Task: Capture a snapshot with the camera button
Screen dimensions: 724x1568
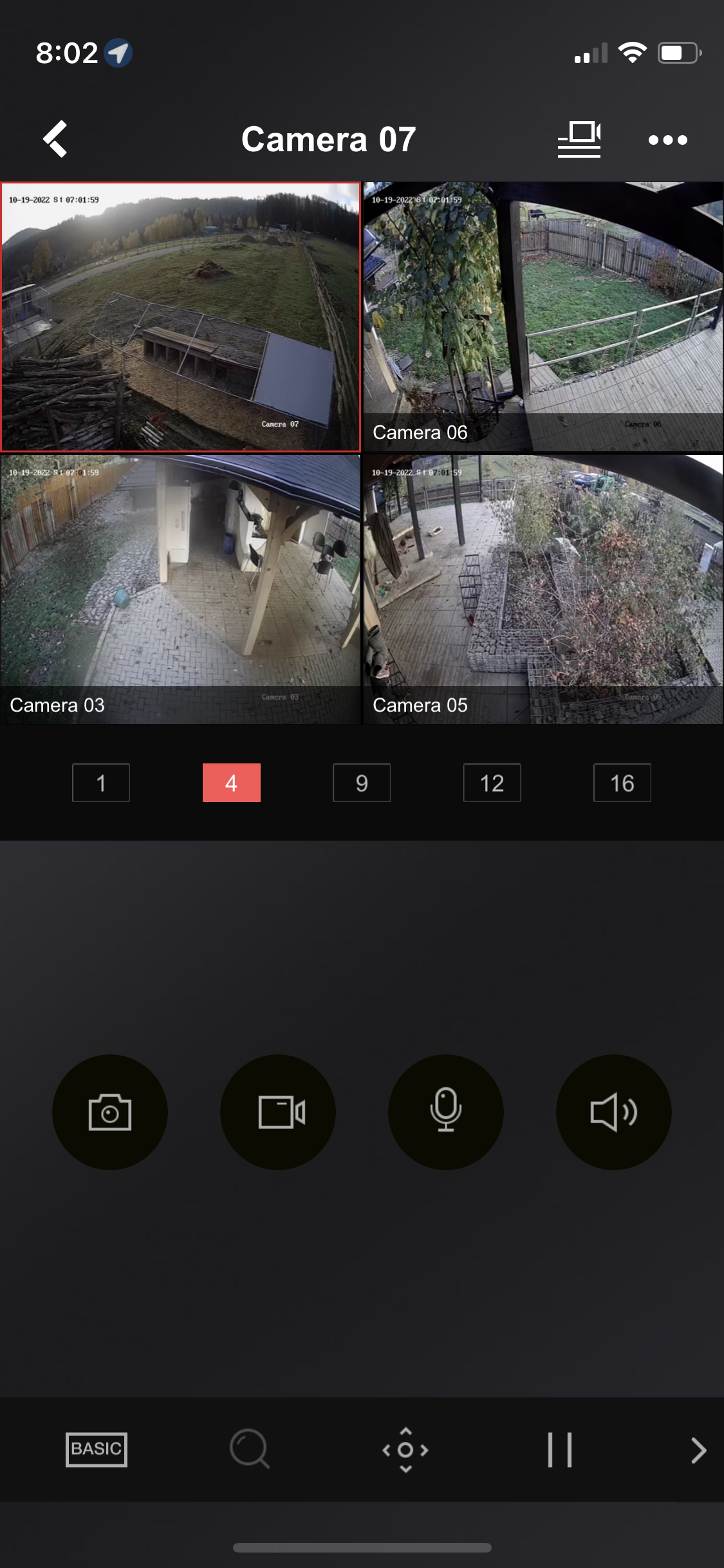Action: point(110,1112)
